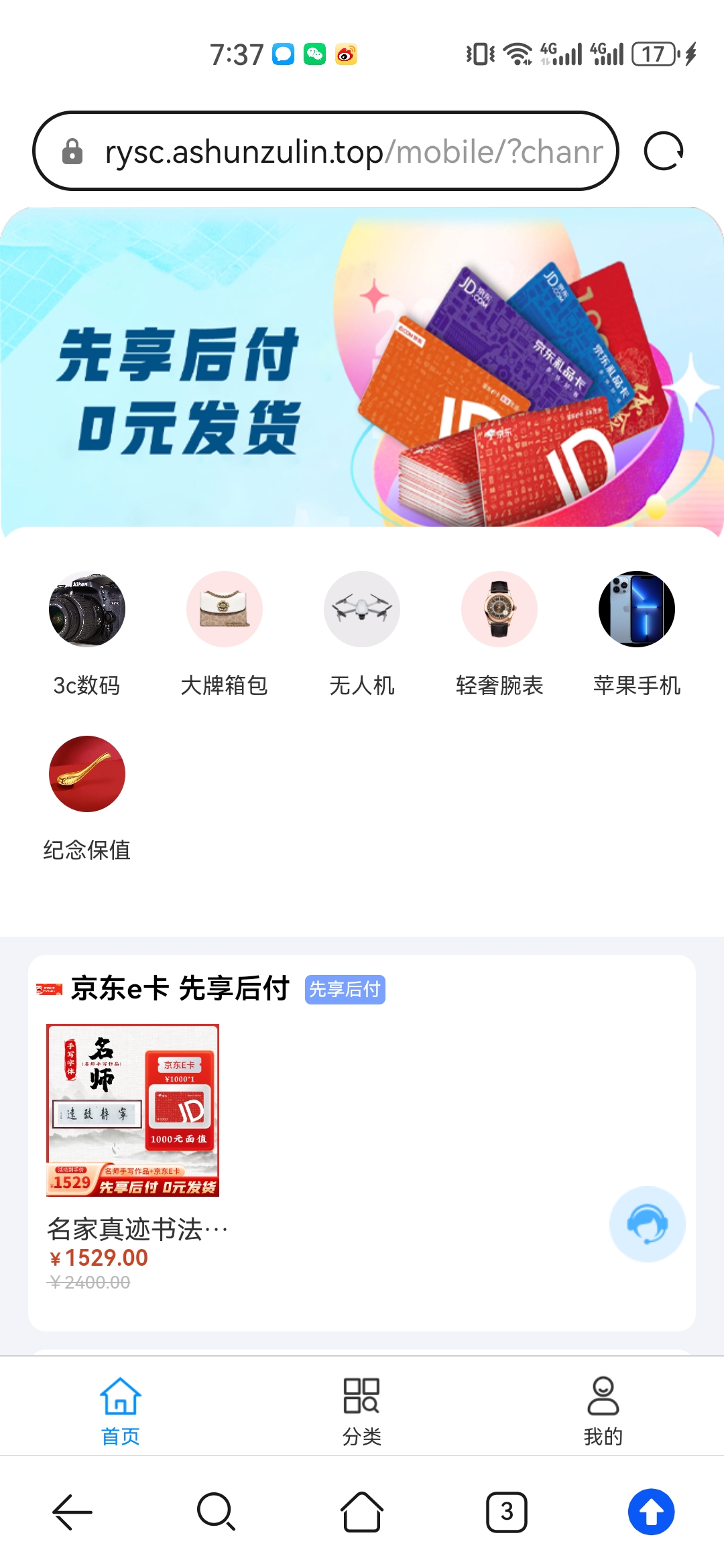The height and width of the screenshot is (1568, 724).
Task: Open the 我的 tab
Action: [603, 1411]
